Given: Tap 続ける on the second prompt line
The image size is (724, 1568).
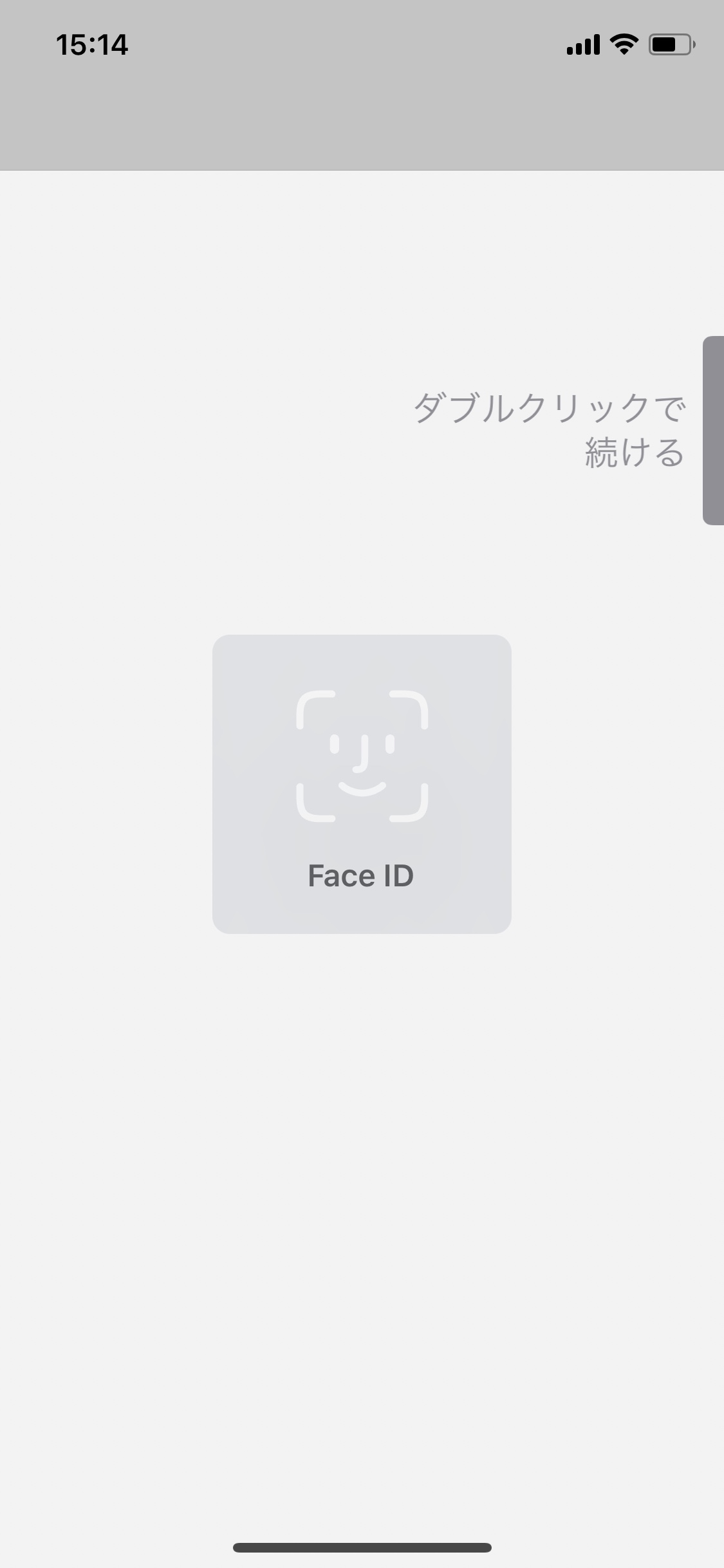Looking at the screenshot, I should [634, 454].
